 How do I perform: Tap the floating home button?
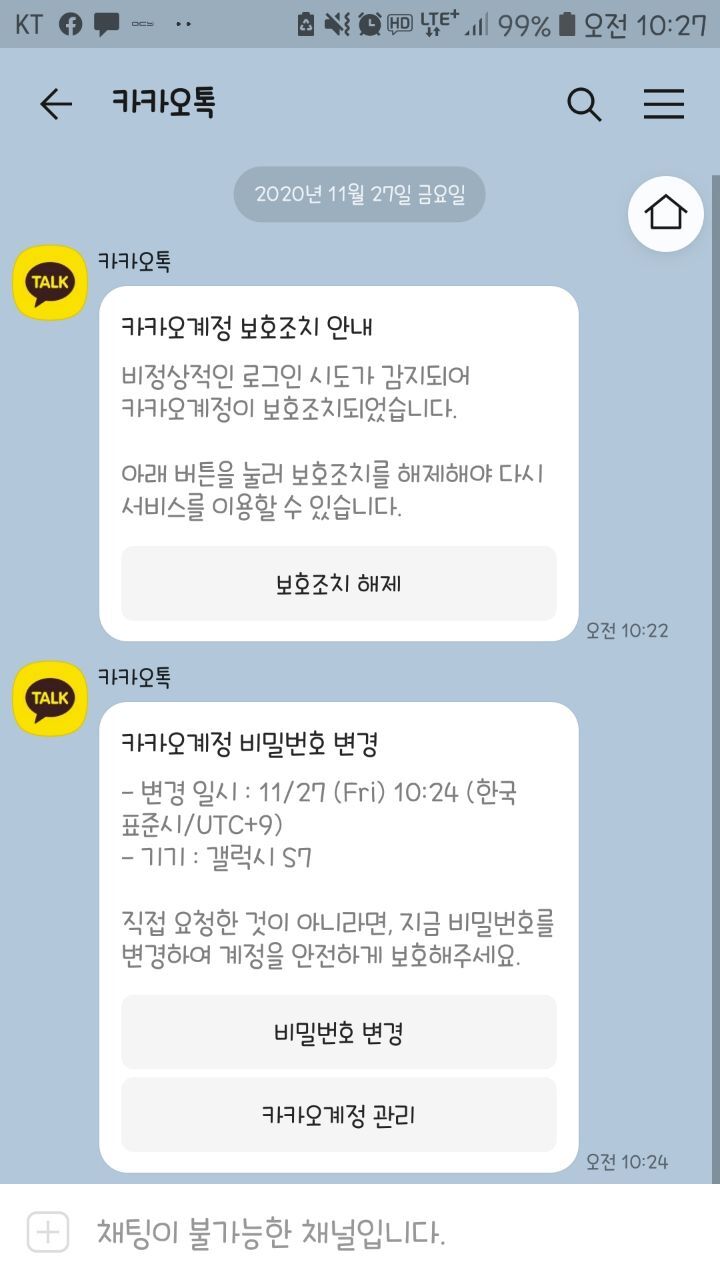665,213
